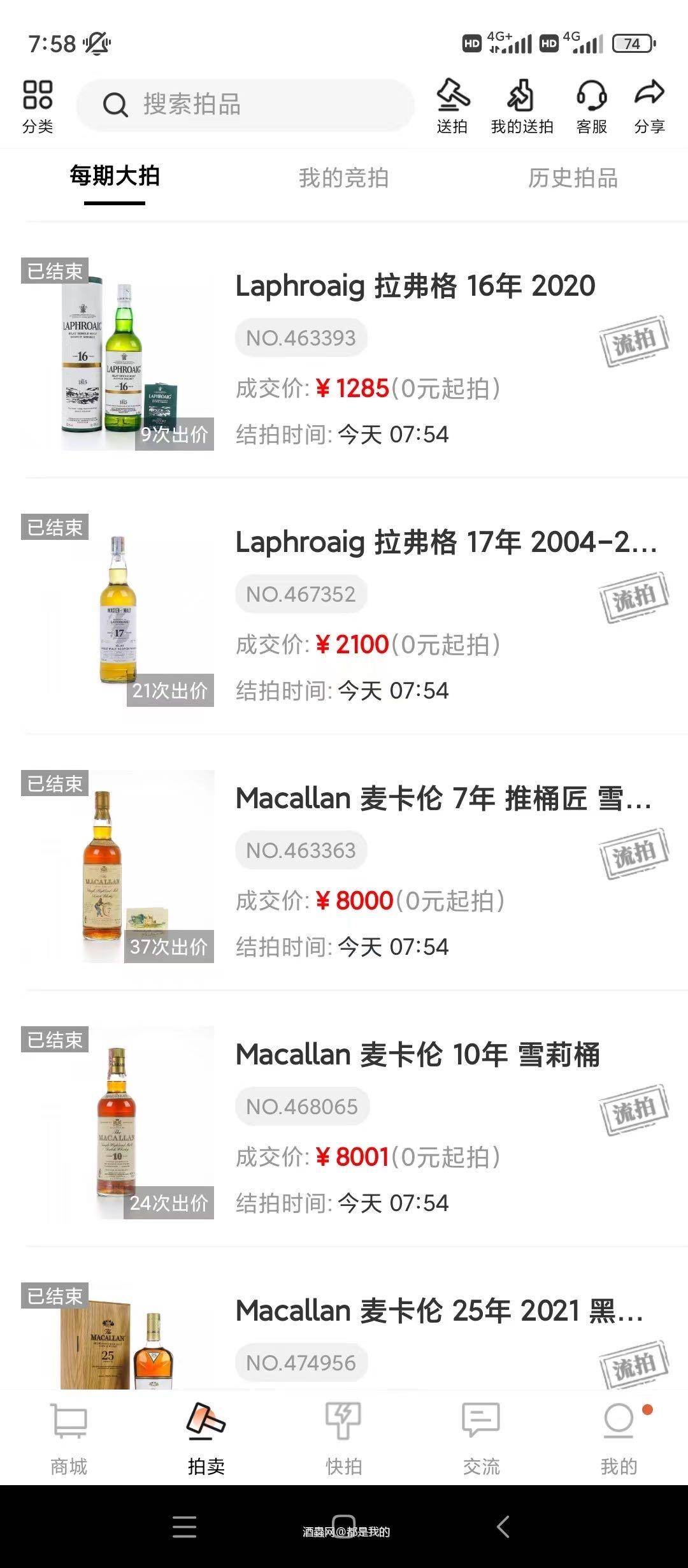Switch to the 我的竞拍 tab
Screen dimensions: 688x1568
coord(344,179)
